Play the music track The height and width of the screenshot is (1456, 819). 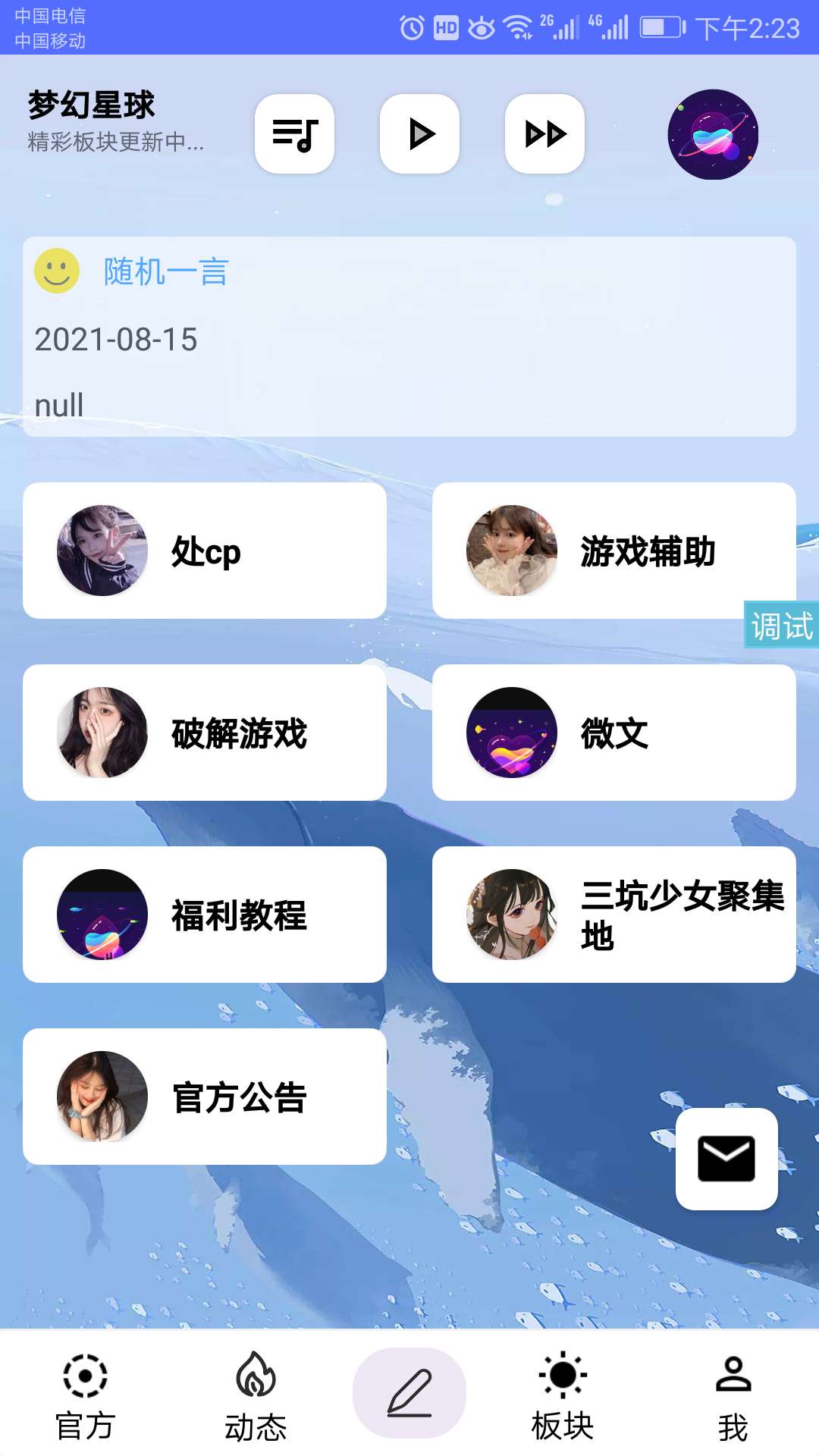(x=419, y=134)
